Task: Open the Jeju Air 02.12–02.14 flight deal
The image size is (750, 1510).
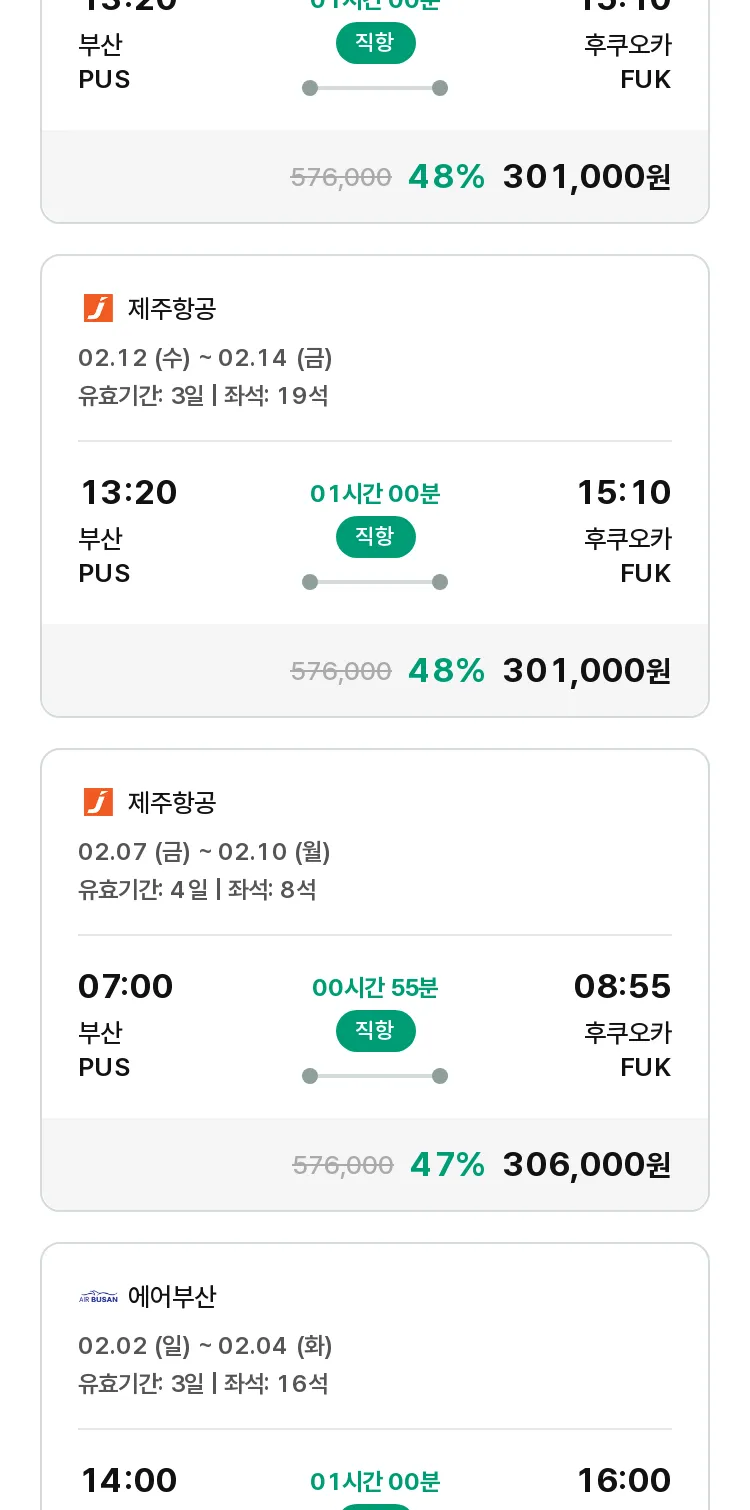Action: (375, 486)
